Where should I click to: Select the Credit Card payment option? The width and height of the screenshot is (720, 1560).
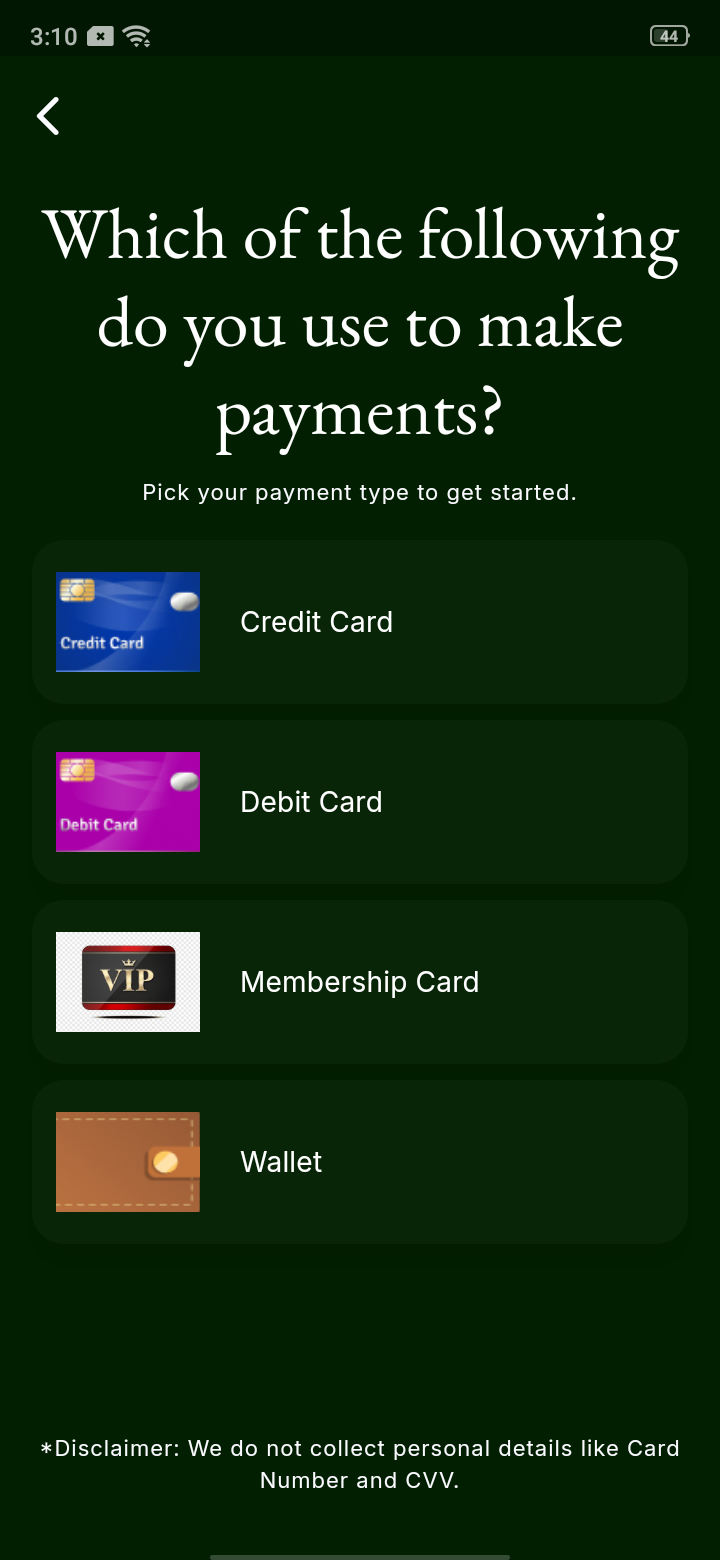point(360,621)
